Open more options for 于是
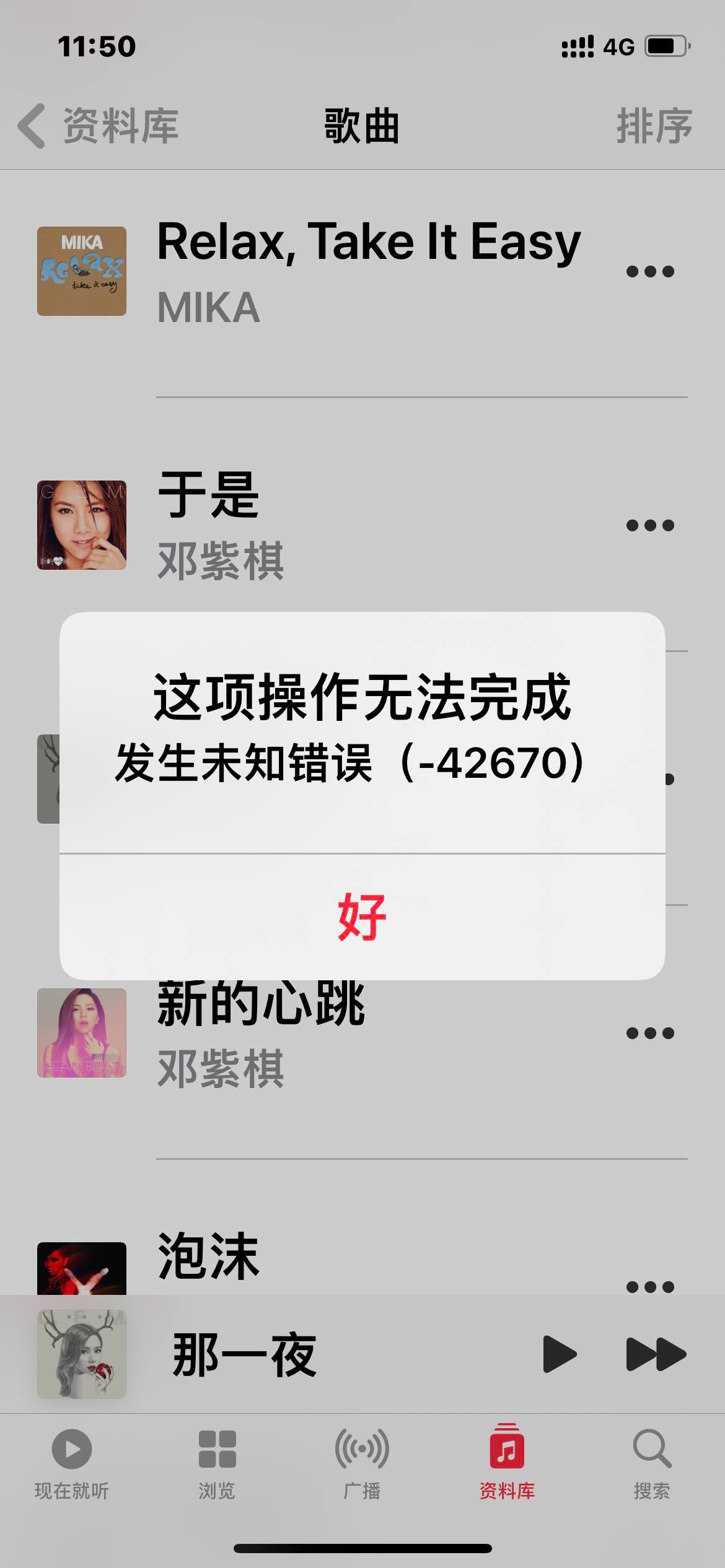The height and width of the screenshot is (1568, 725). 649,525
